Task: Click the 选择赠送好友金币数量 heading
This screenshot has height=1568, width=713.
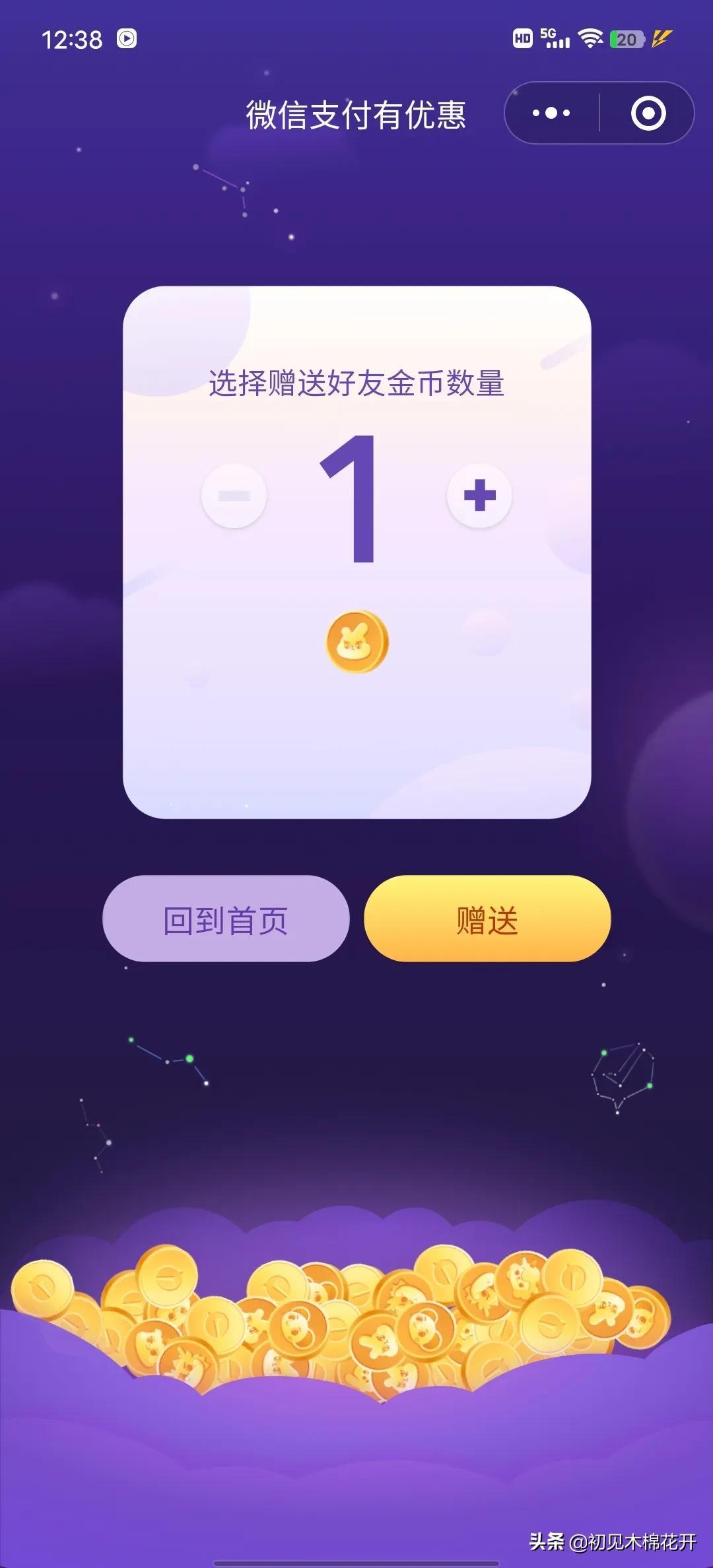Action: [x=358, y=383]
